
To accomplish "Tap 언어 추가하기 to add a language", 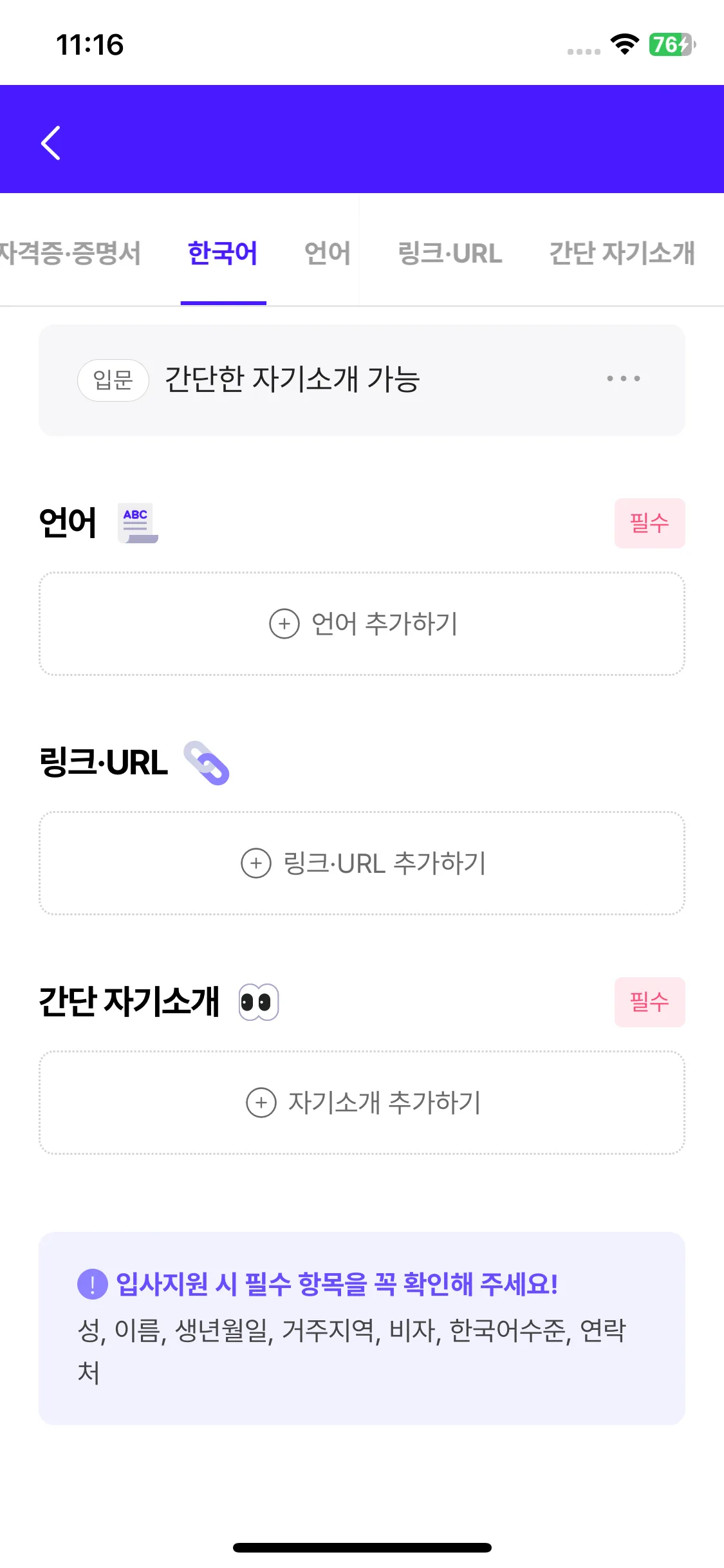I will point(362,624).
